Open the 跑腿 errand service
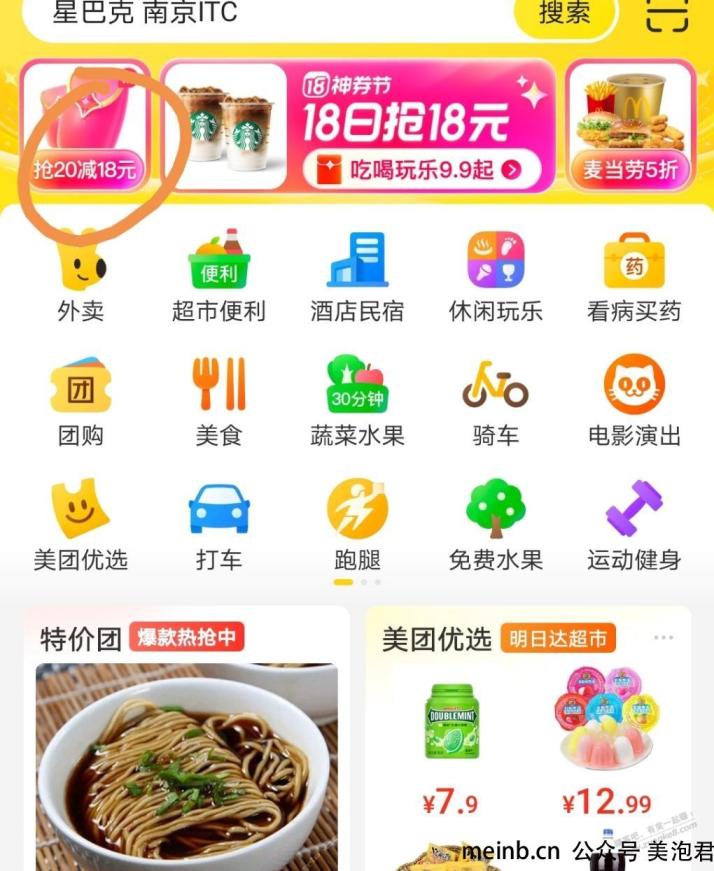Screen dimensions: 714x871 click(x=357, y=524)
